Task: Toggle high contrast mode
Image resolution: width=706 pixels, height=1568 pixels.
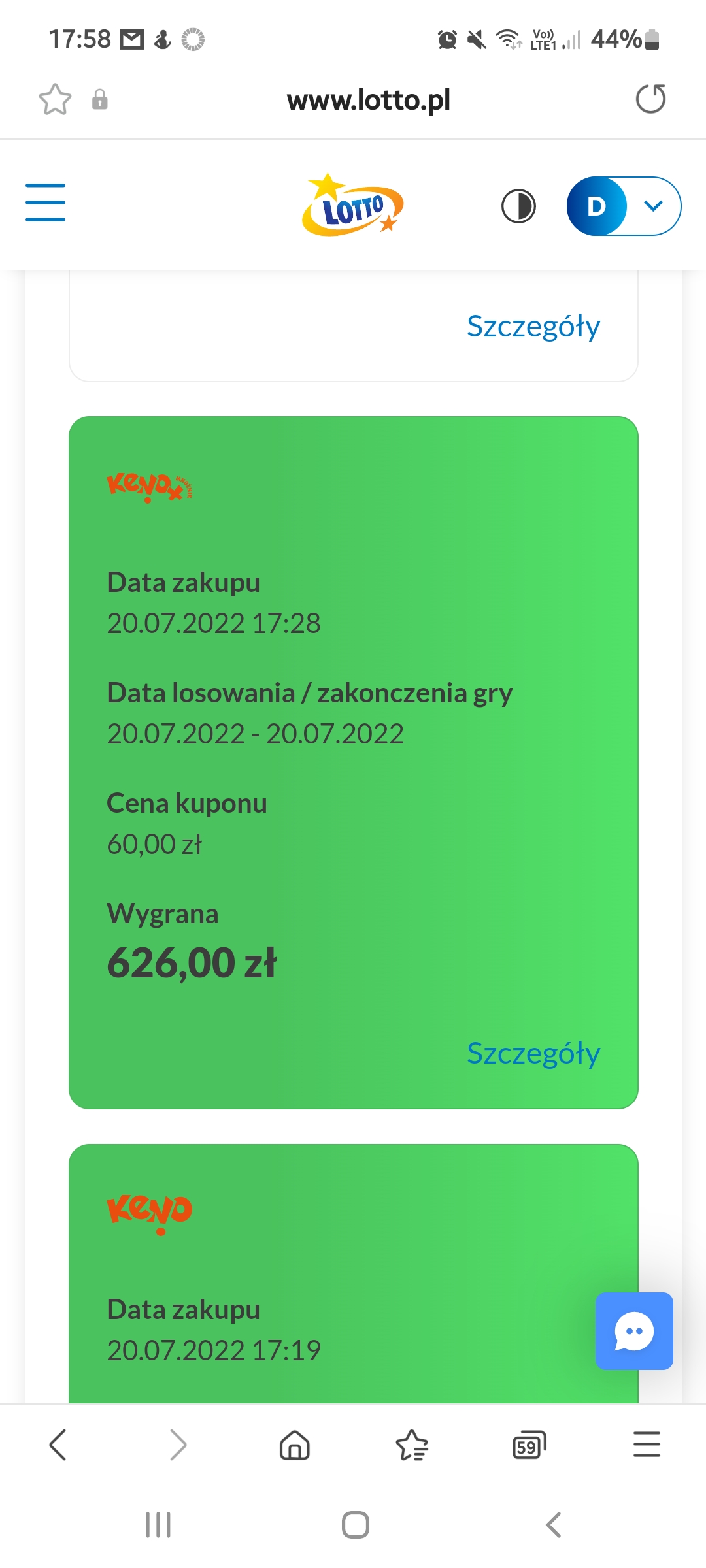Action: click(x=518, y=206)
